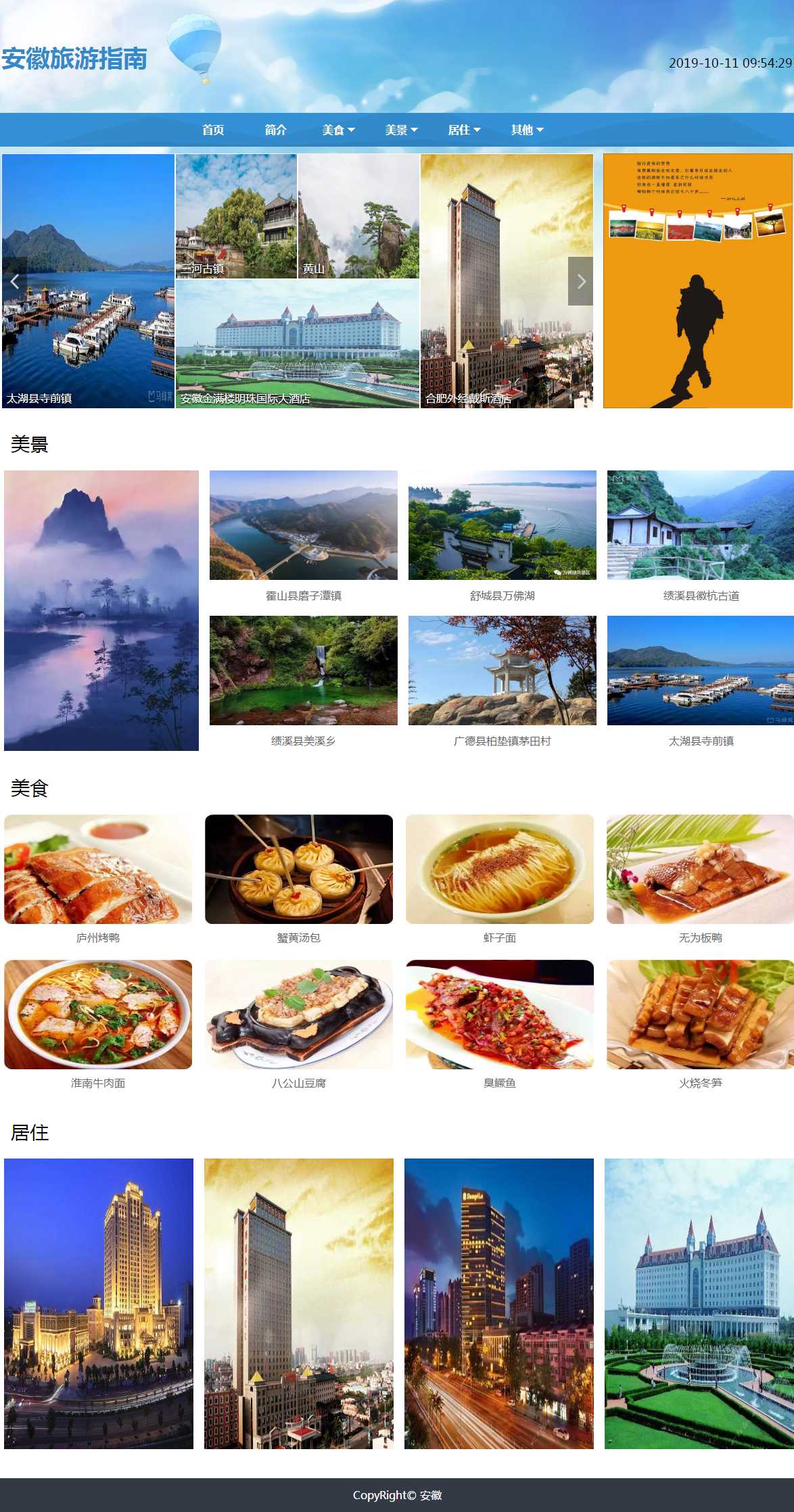Open the 首页 nav item
794x1512 pixels.
pos(213,130)
